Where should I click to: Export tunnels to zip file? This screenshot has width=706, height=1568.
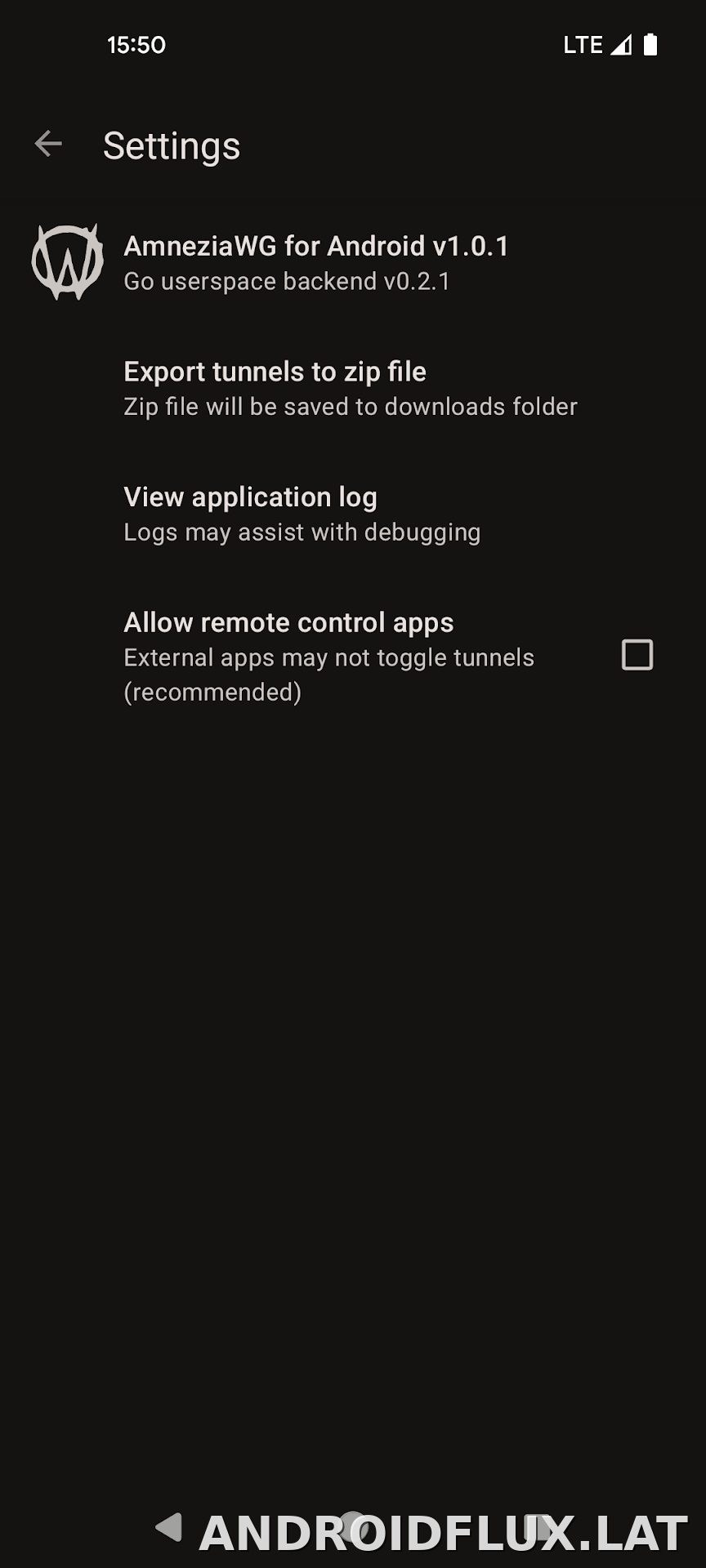[x=353, y=389]
